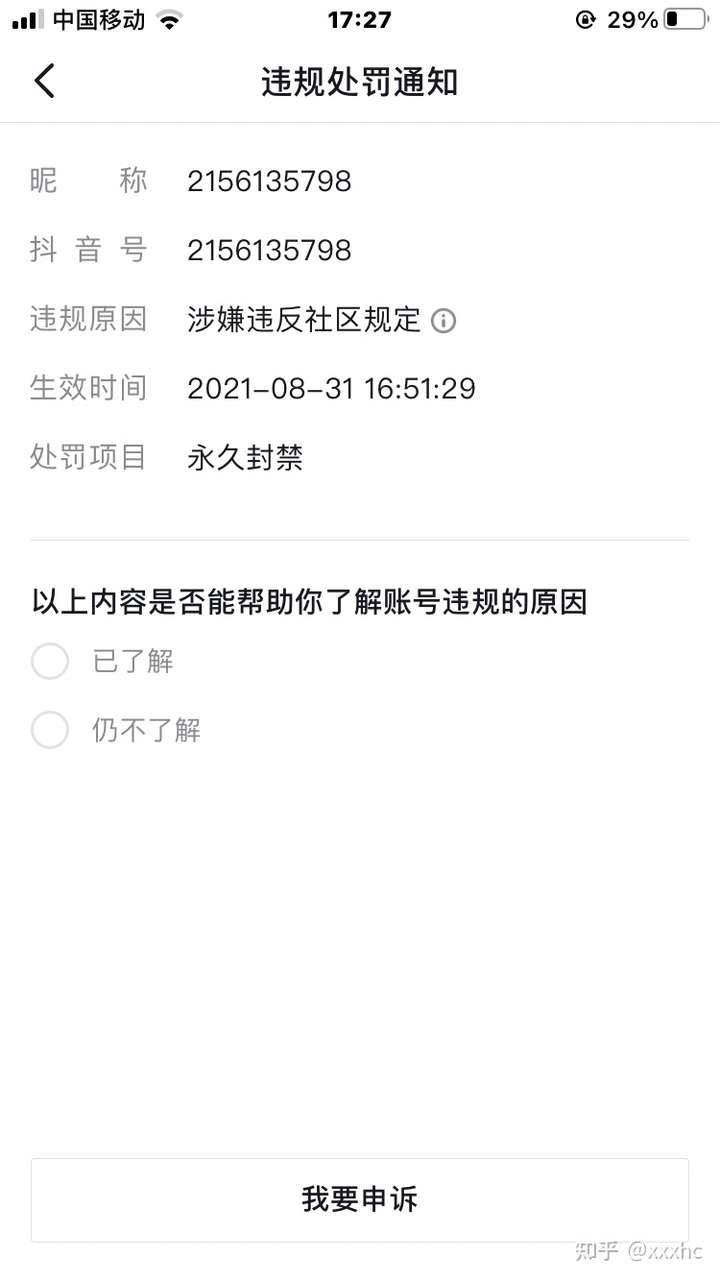
Task: Choose the 仍不了解 option
Action: coord(50,731)
